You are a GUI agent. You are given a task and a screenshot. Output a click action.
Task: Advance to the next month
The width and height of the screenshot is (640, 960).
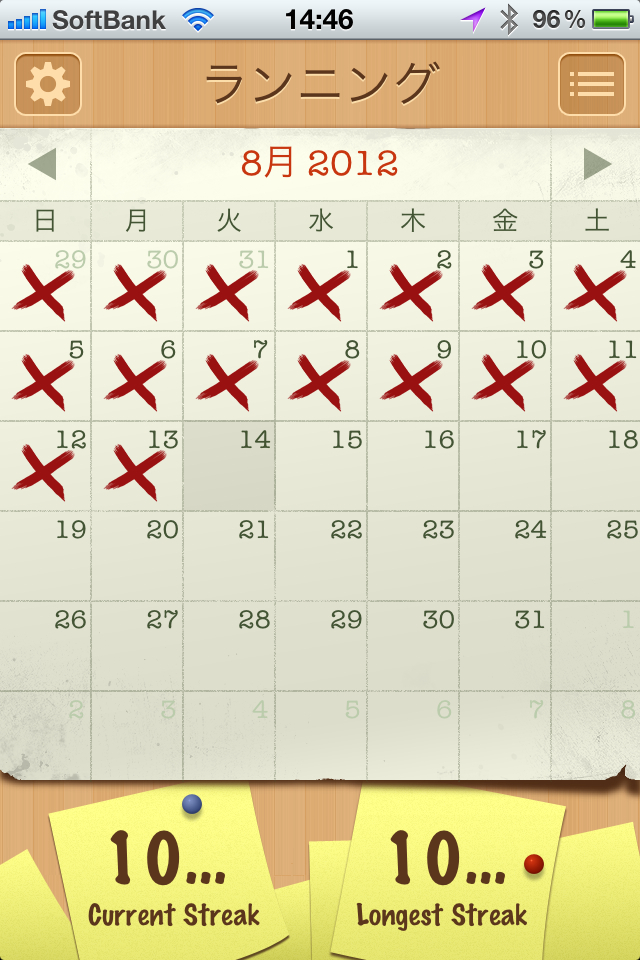pyautogui.click(x=597, y=164)
